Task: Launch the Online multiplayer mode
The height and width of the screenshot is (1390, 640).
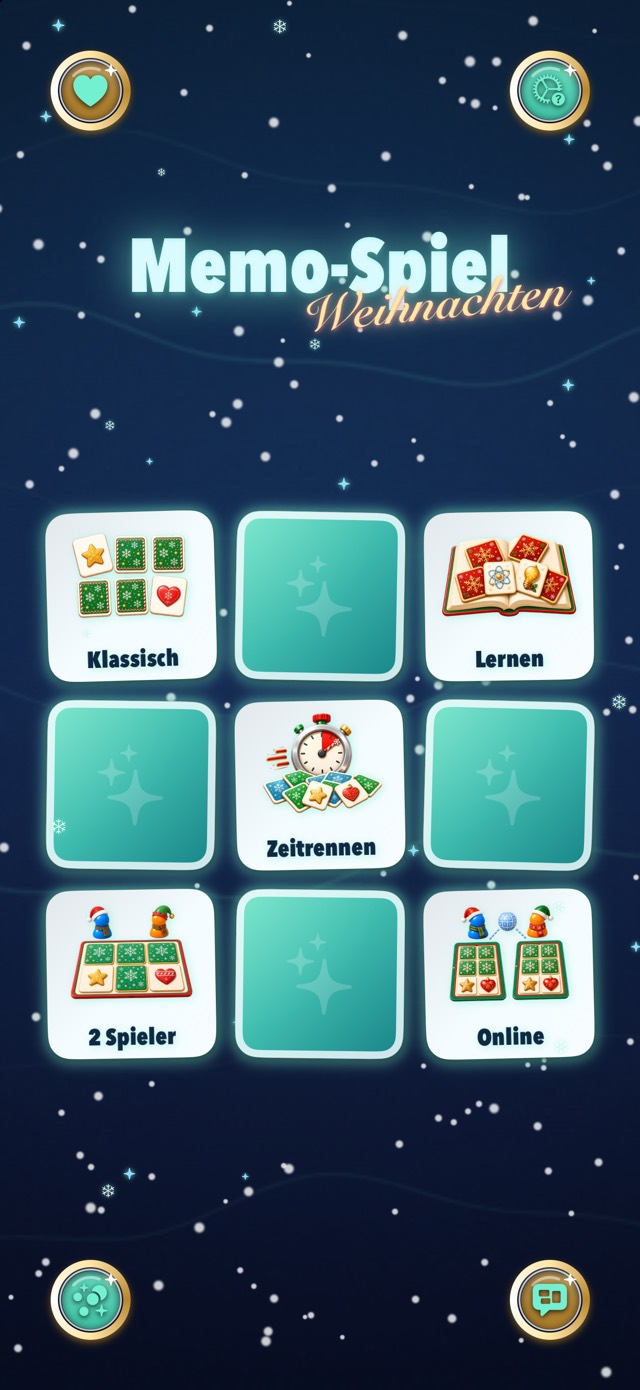Action: pos(509,974)
